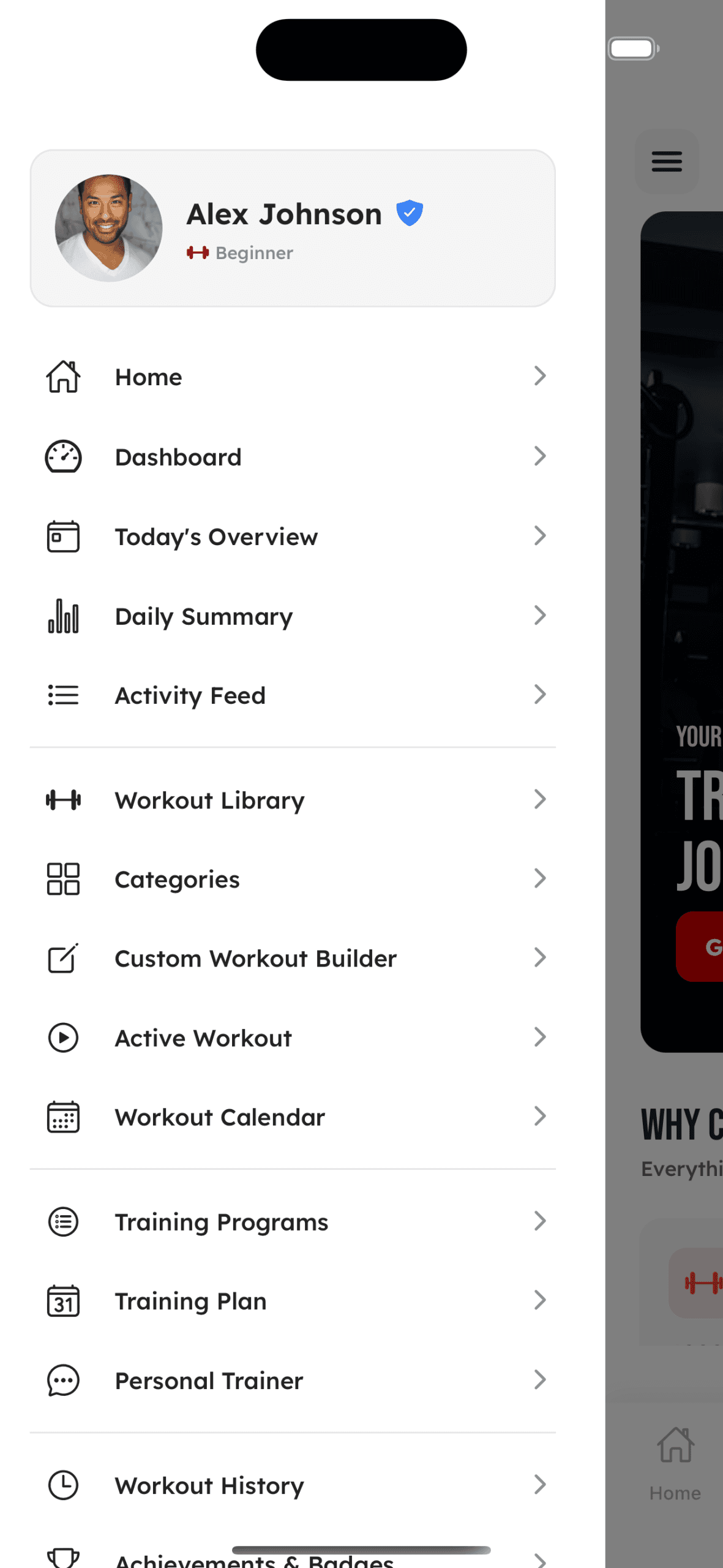723x1568 pixels.
Task: Open Activity Feed via its chevron arrow
Action: pos(539,694)
